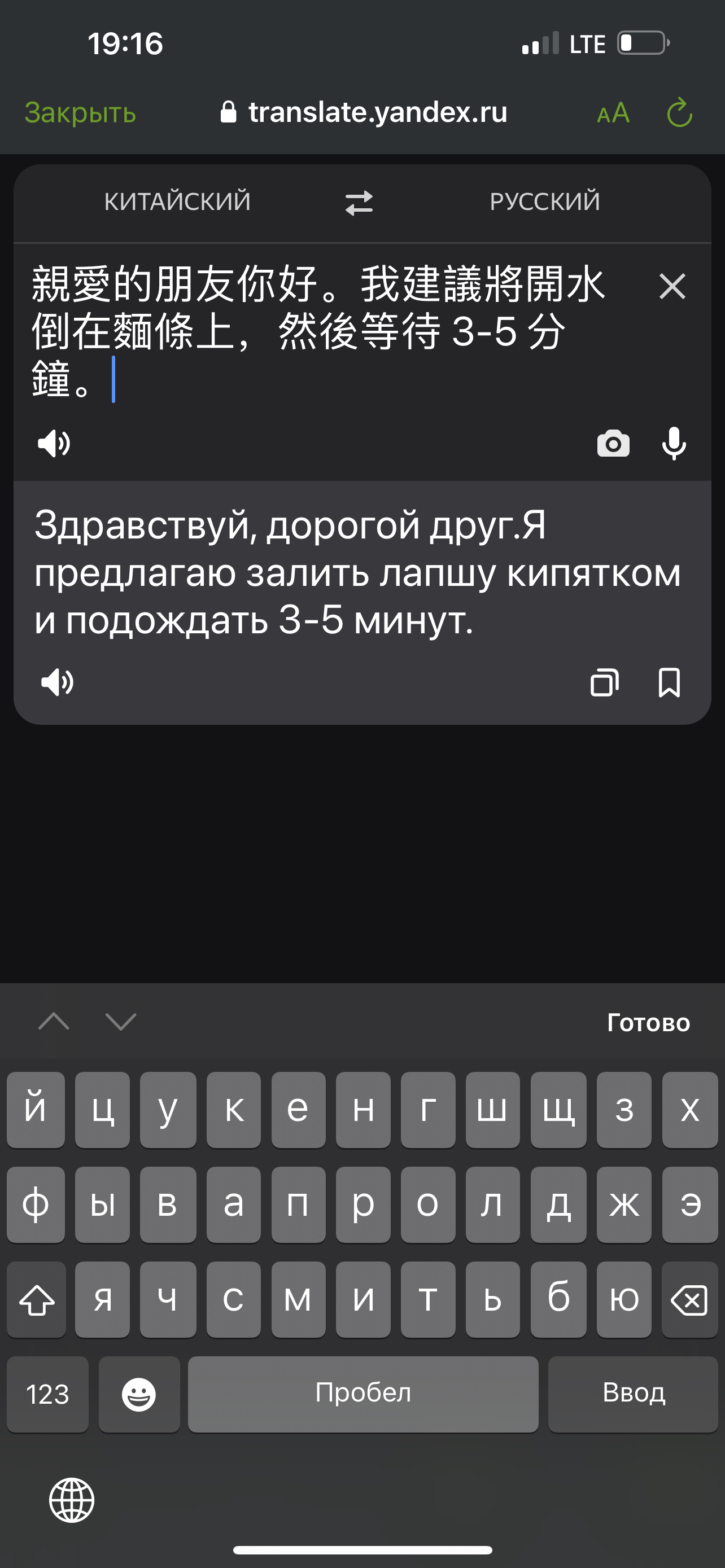This screenshot has height=1568, width=725.
Task: Clear the Chinese input text
Action: coord(672,286)
